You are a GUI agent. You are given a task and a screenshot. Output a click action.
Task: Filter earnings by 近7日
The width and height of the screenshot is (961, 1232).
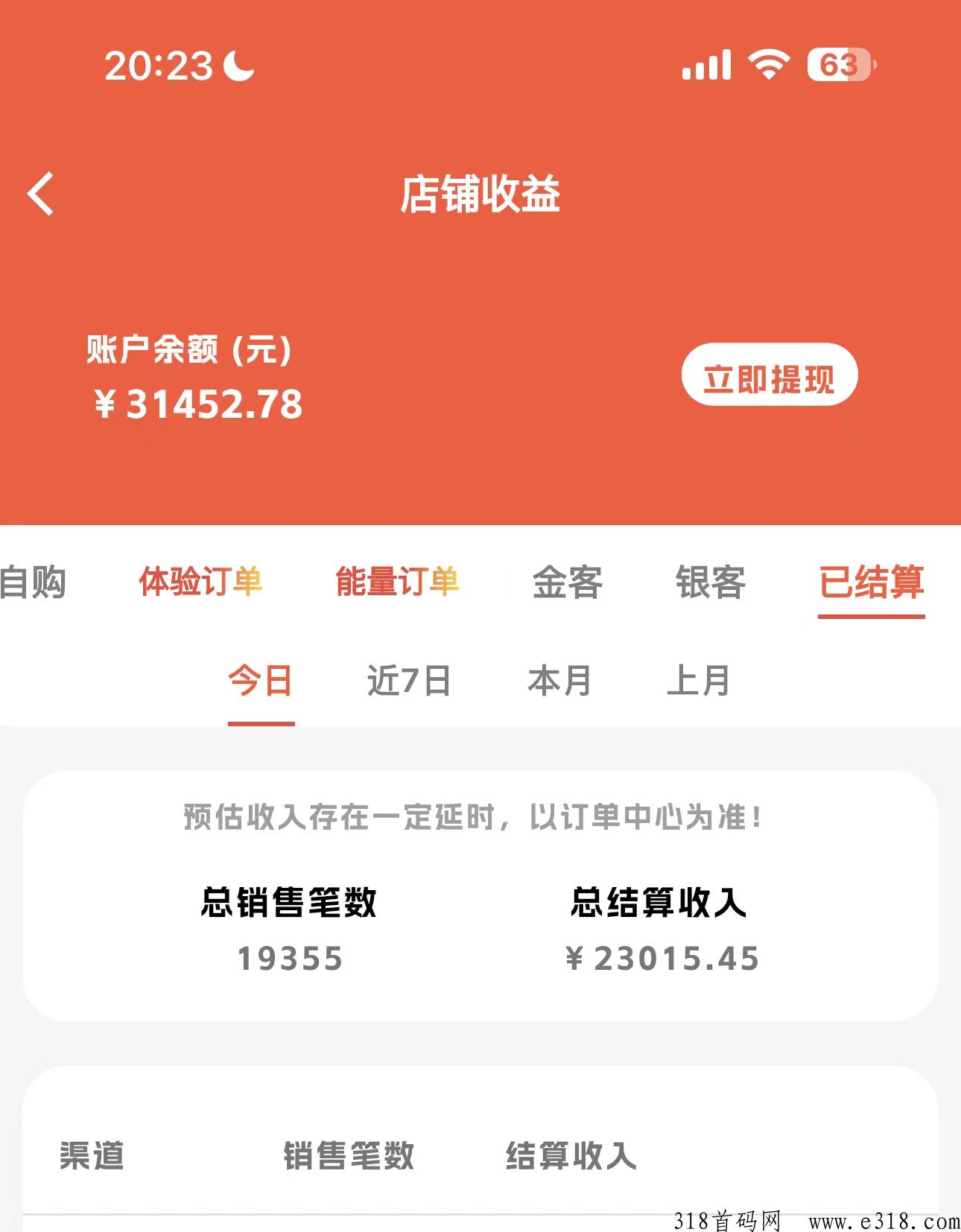click(x=409, y=681)
